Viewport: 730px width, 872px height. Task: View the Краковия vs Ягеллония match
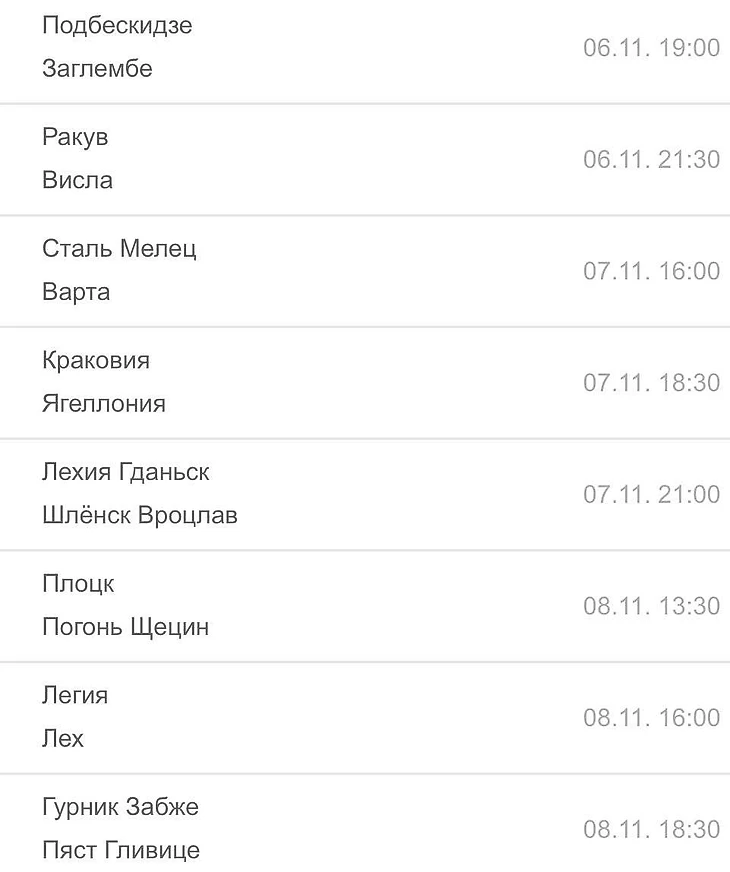[365, 383]
